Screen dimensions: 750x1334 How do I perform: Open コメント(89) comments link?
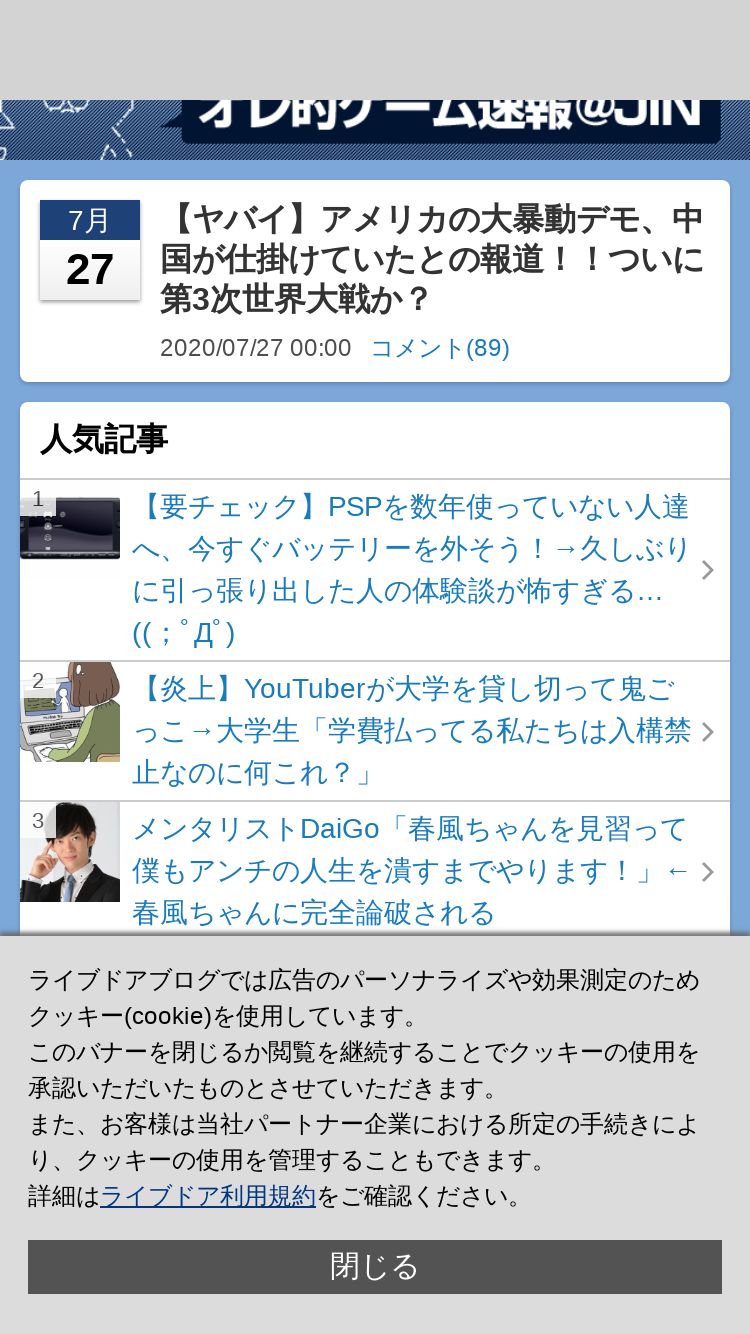coord(440,348)
